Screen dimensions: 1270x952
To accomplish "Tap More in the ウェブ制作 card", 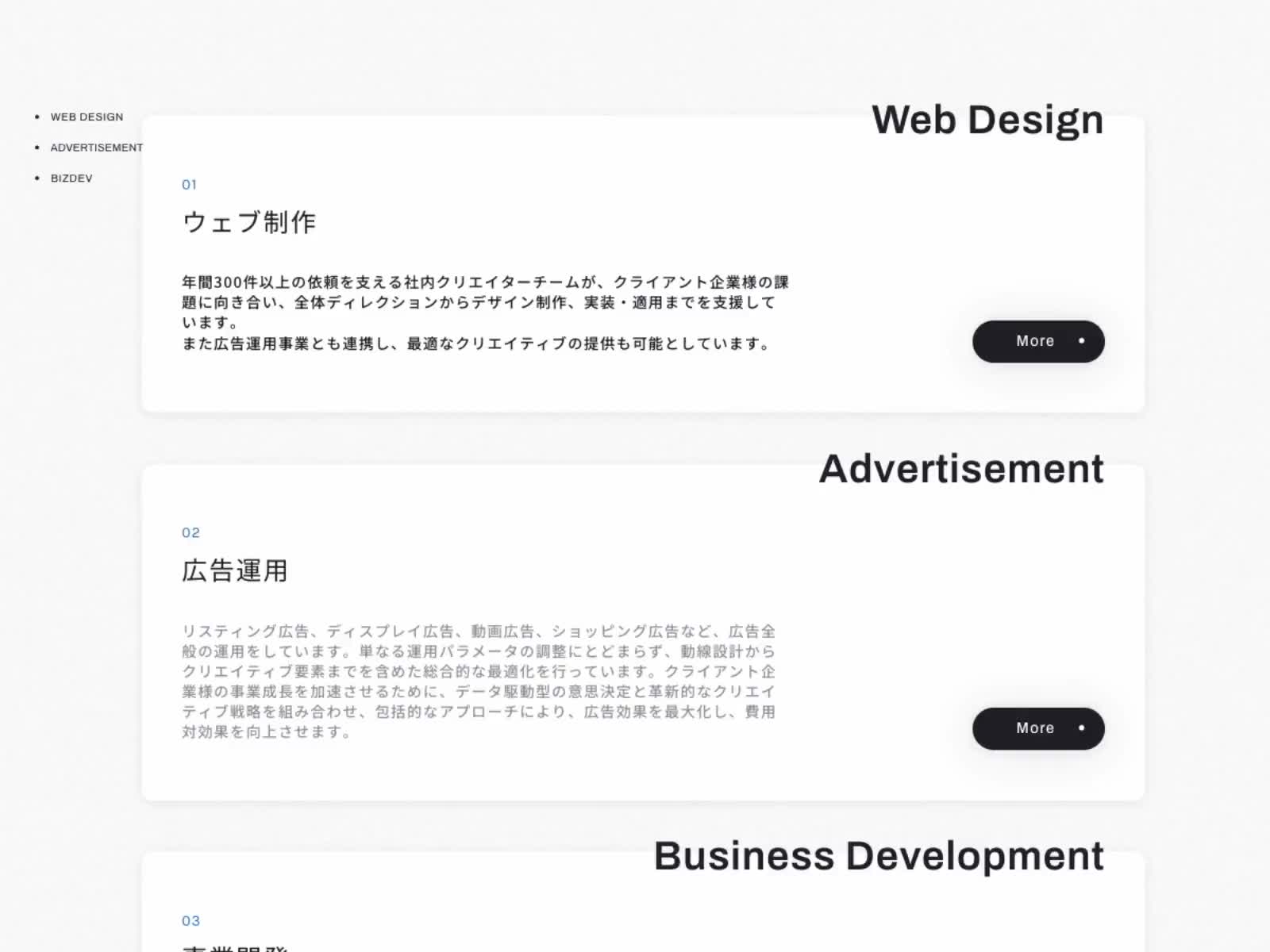I will pyautogui.click(x=1037, y=341).
